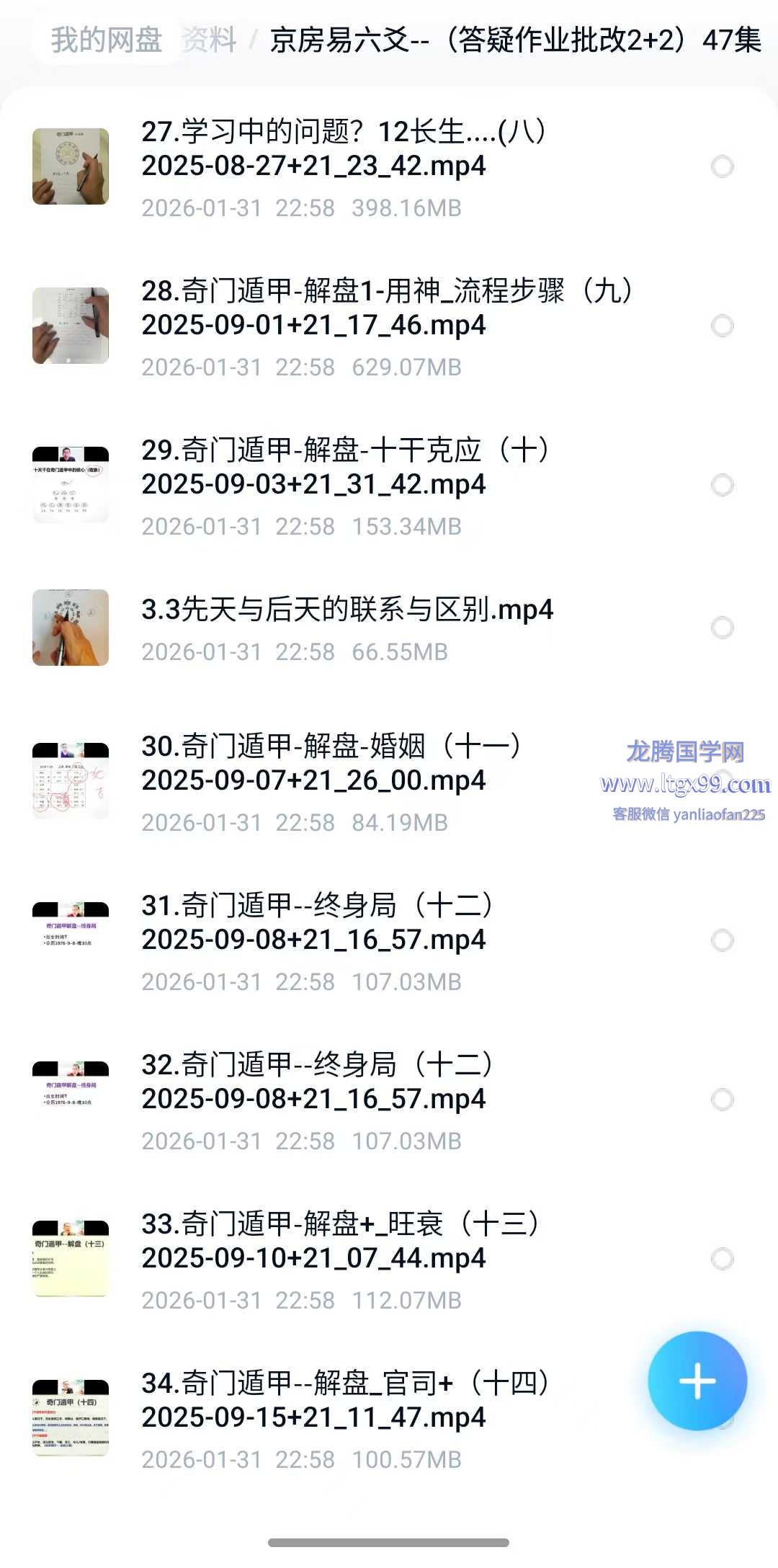The height and width of the screenshot is (1568, 778).
Task: Open 3.3先天与后天的联系与区别.mp4
Action: [347, 610]
